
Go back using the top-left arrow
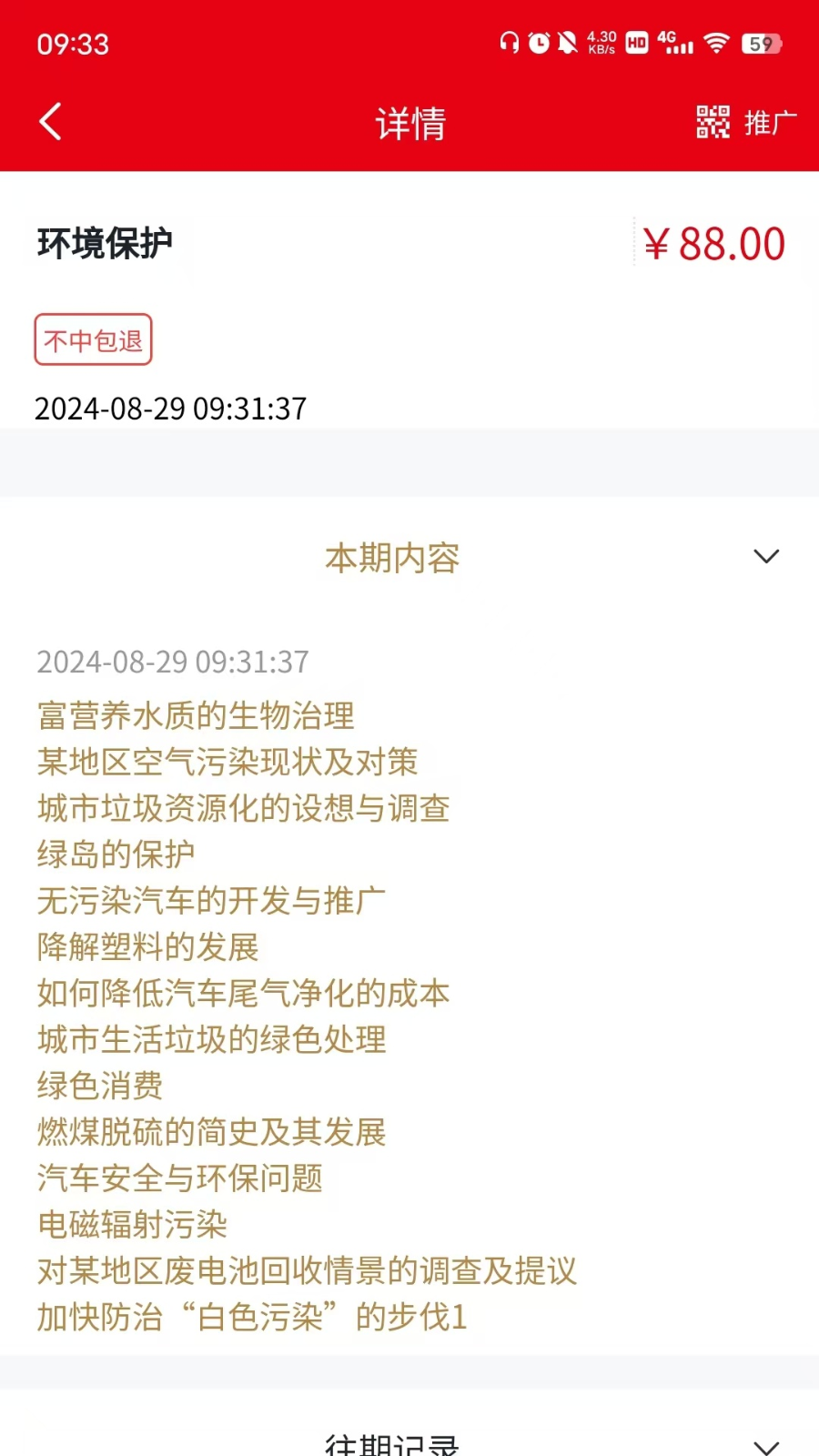pos(51,122)
